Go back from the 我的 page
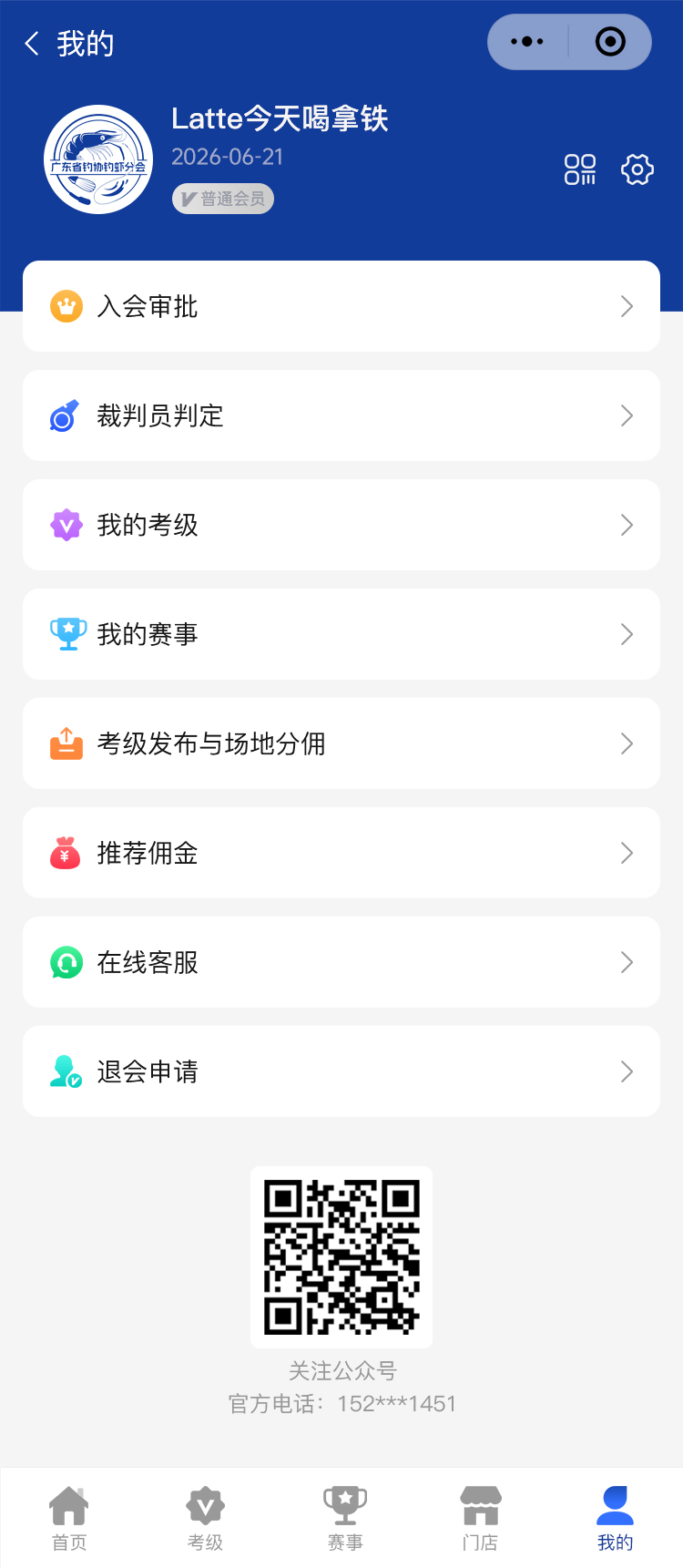683x1568 pixels. coord(33,44)
